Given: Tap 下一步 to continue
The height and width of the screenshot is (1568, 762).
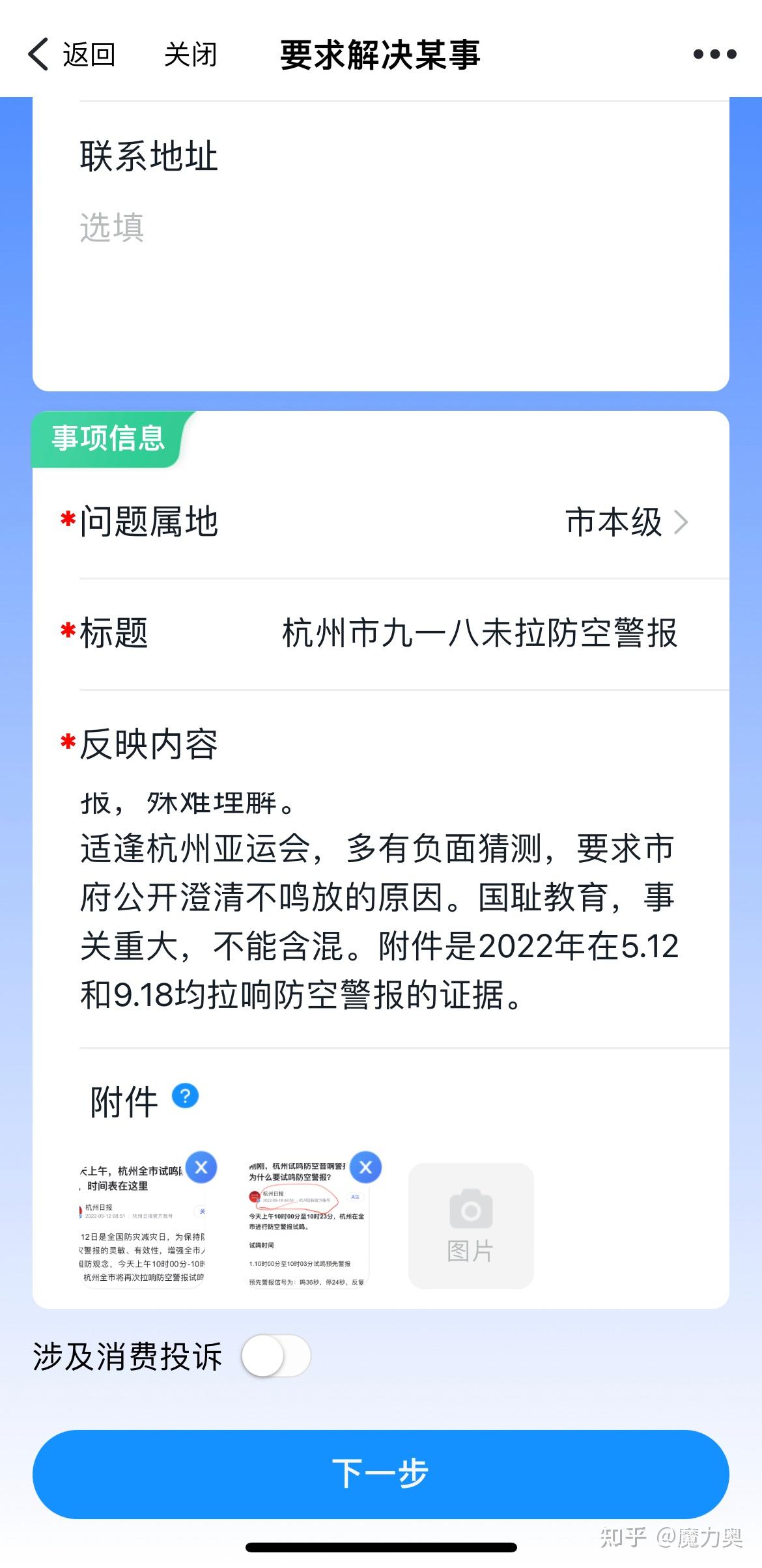Looking at the screenshot, I should point(380,1474).
